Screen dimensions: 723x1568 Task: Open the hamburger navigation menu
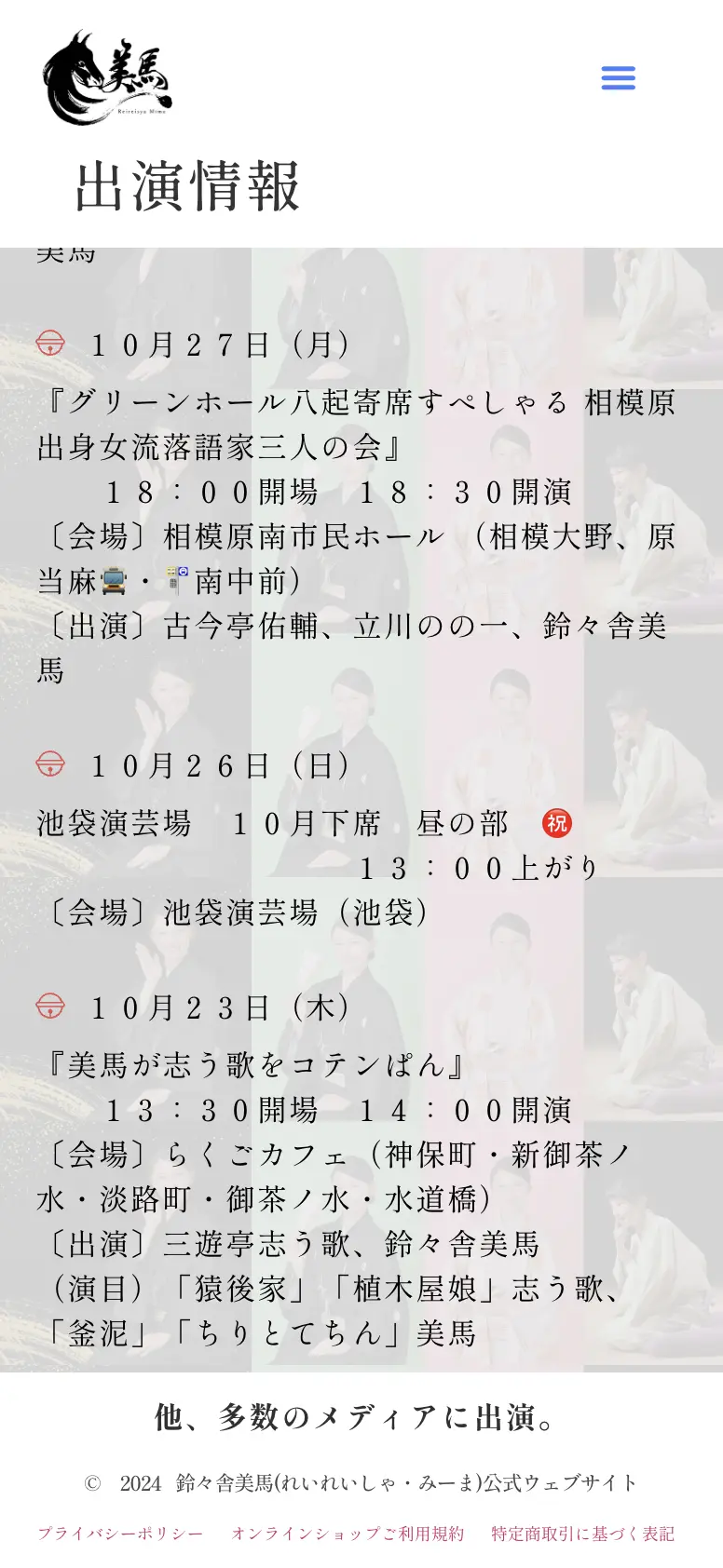(618, 78)
